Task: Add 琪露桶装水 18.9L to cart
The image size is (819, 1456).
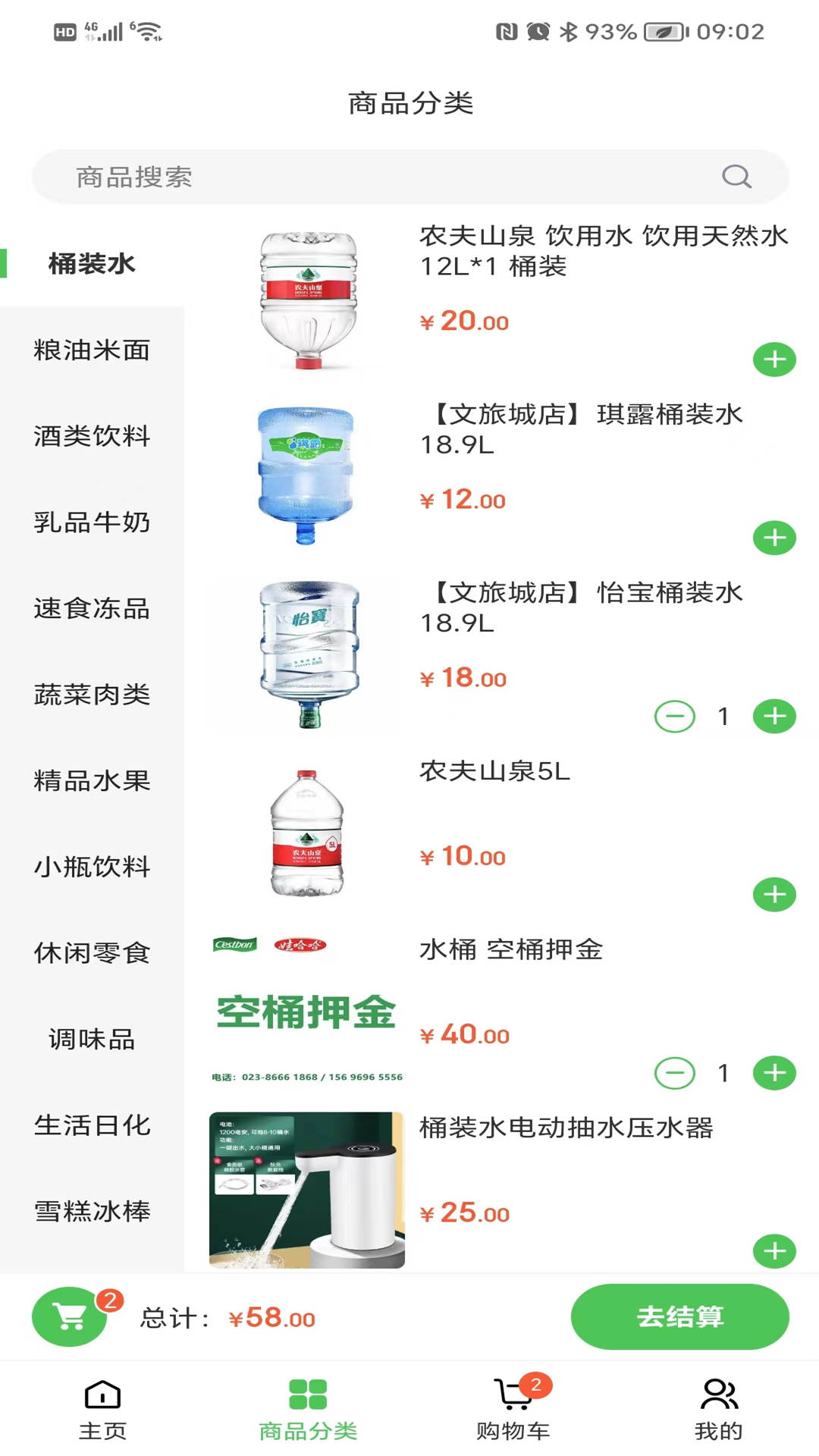Action: click(x=774, y=538)
